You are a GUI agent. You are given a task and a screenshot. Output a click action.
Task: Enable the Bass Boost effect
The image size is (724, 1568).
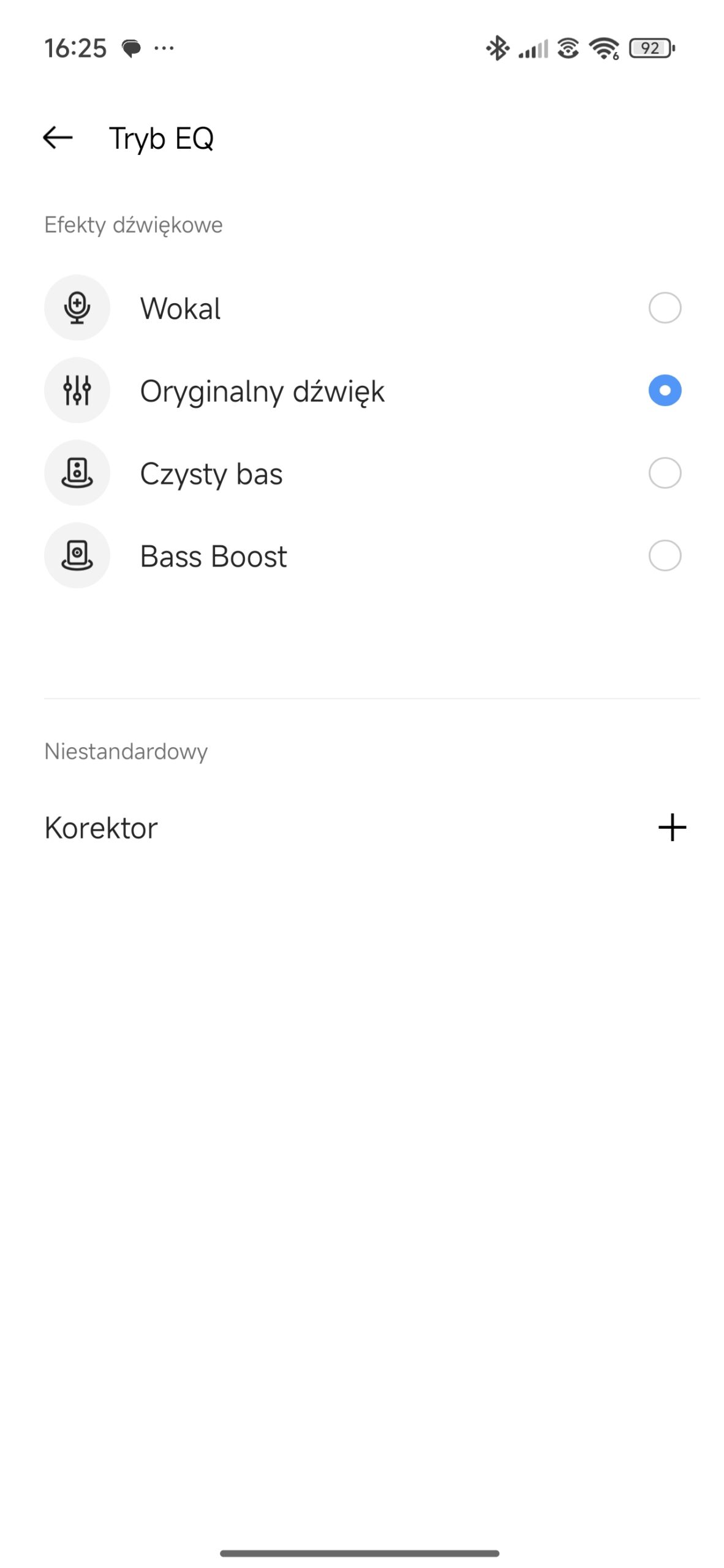point(664,556)
